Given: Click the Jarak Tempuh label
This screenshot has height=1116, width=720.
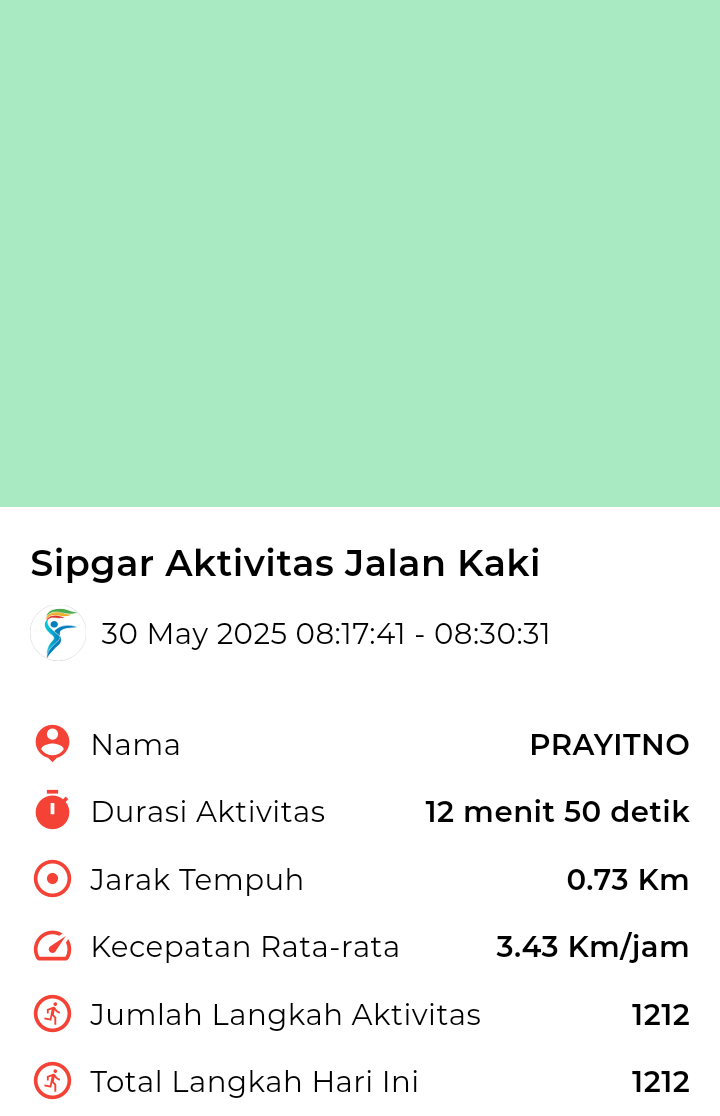Looking at the screenshot, I should point(197,879).
